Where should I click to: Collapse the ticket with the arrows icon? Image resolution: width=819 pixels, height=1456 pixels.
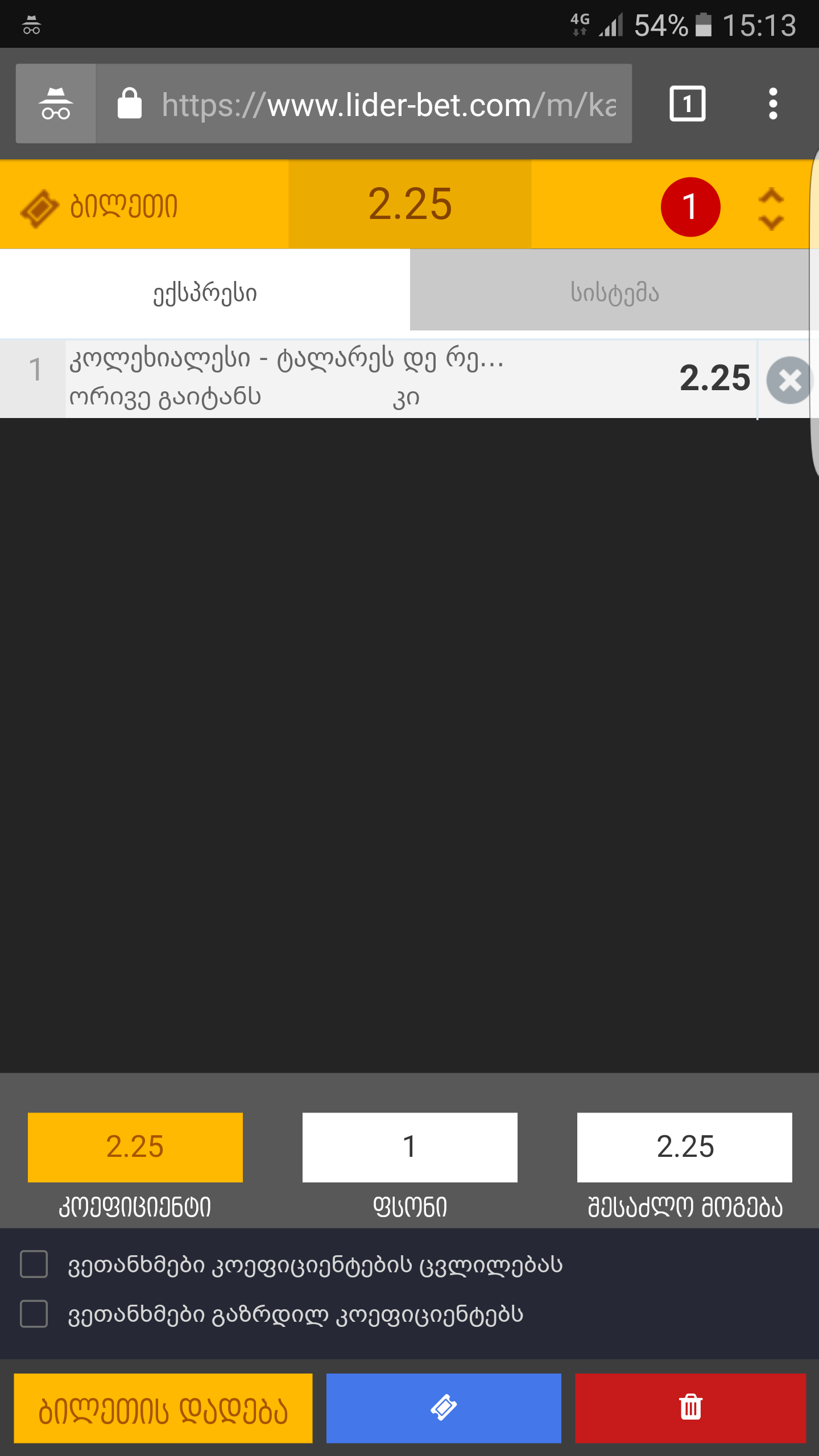tap(771, 208)
